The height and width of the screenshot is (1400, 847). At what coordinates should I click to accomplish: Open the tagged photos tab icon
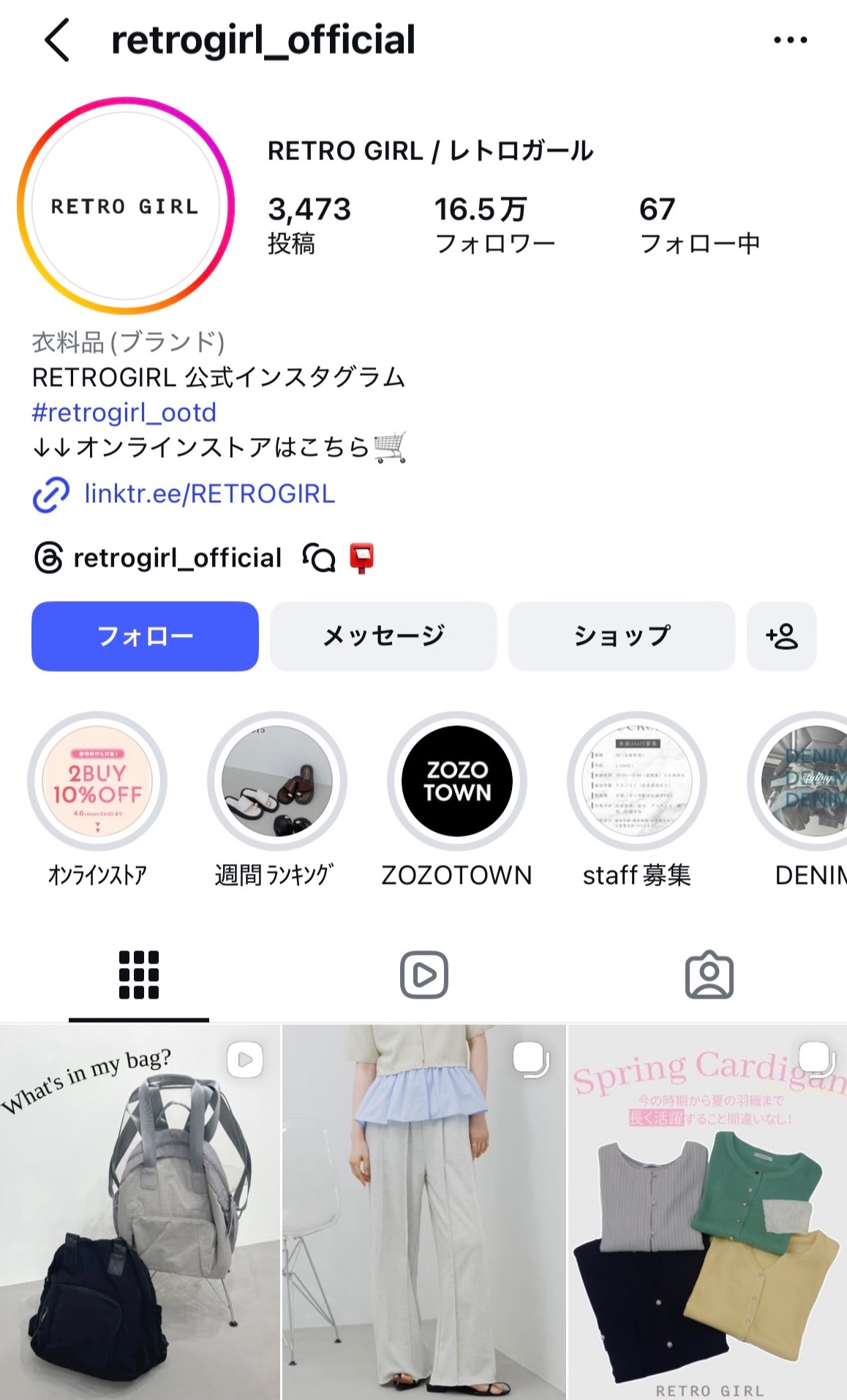click(x=707, y=972)
